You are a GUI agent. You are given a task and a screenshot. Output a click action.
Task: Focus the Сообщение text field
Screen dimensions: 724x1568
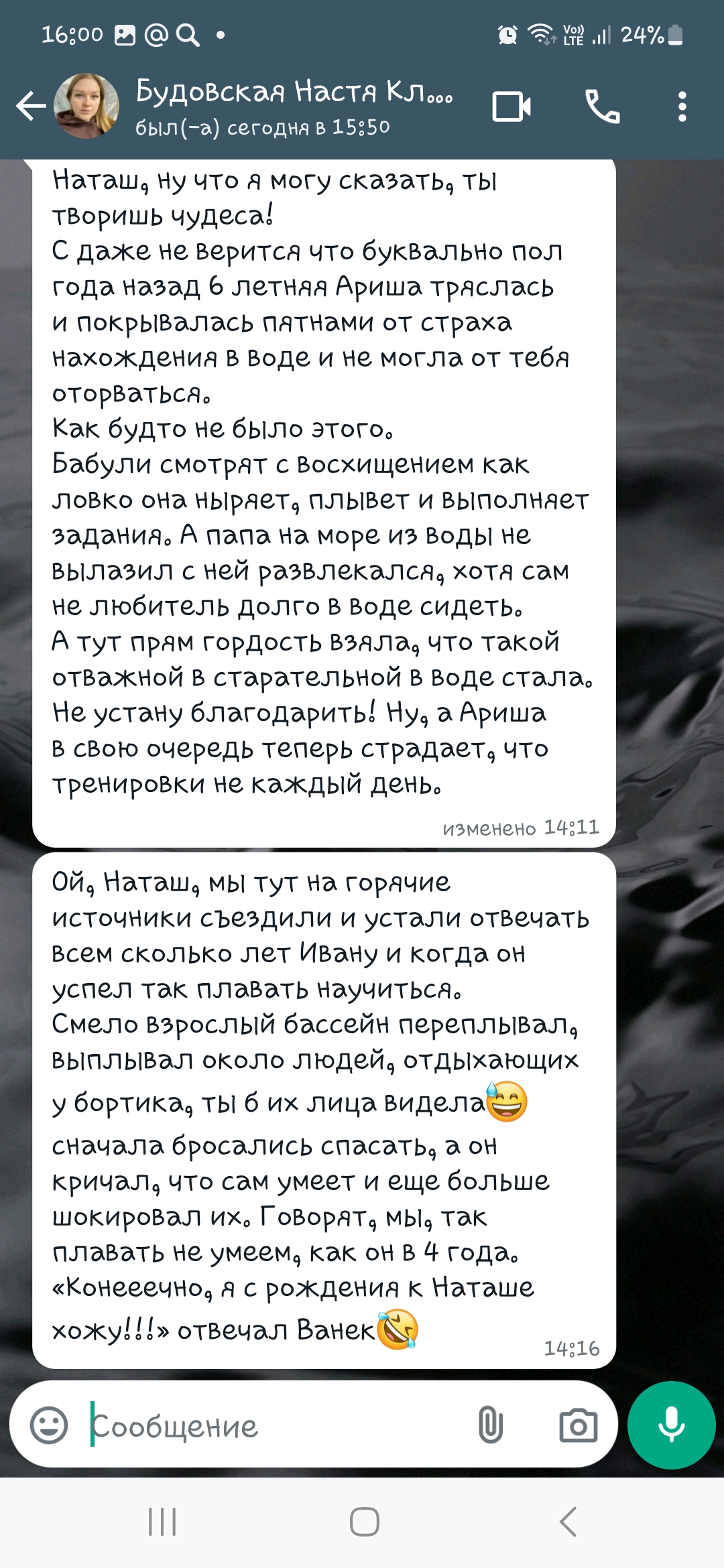coord(278,1425)
